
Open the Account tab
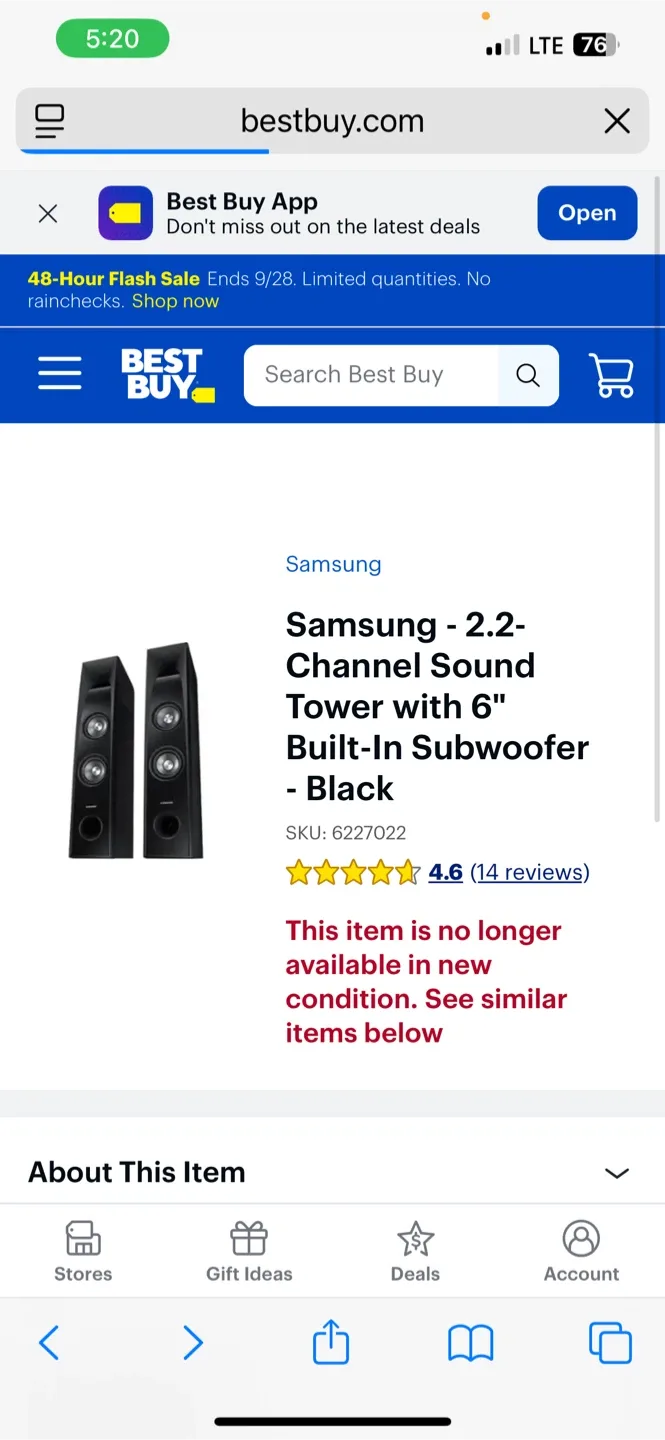pyautogui.click(x=581, y=1251)
